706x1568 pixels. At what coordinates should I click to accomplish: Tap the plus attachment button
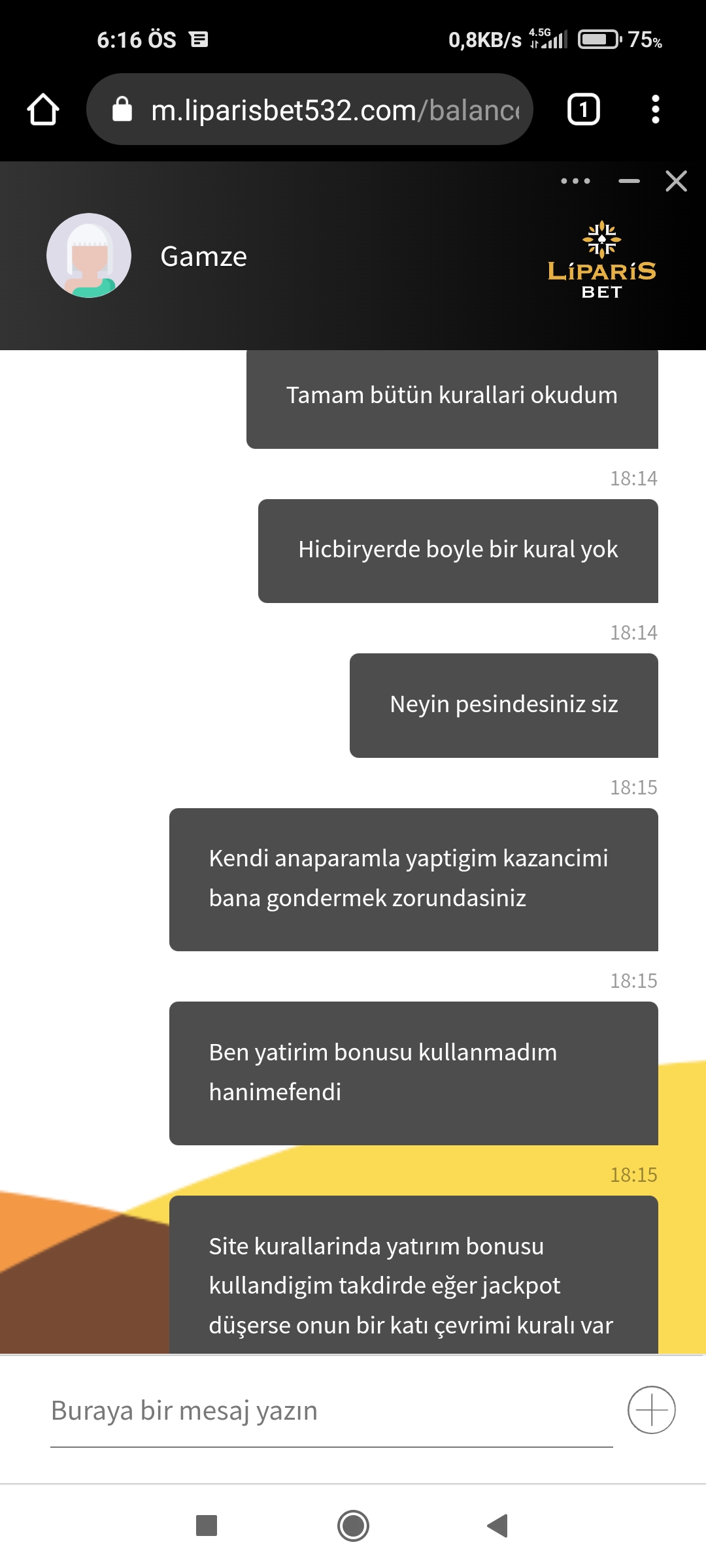click(x=652, y=1410)
